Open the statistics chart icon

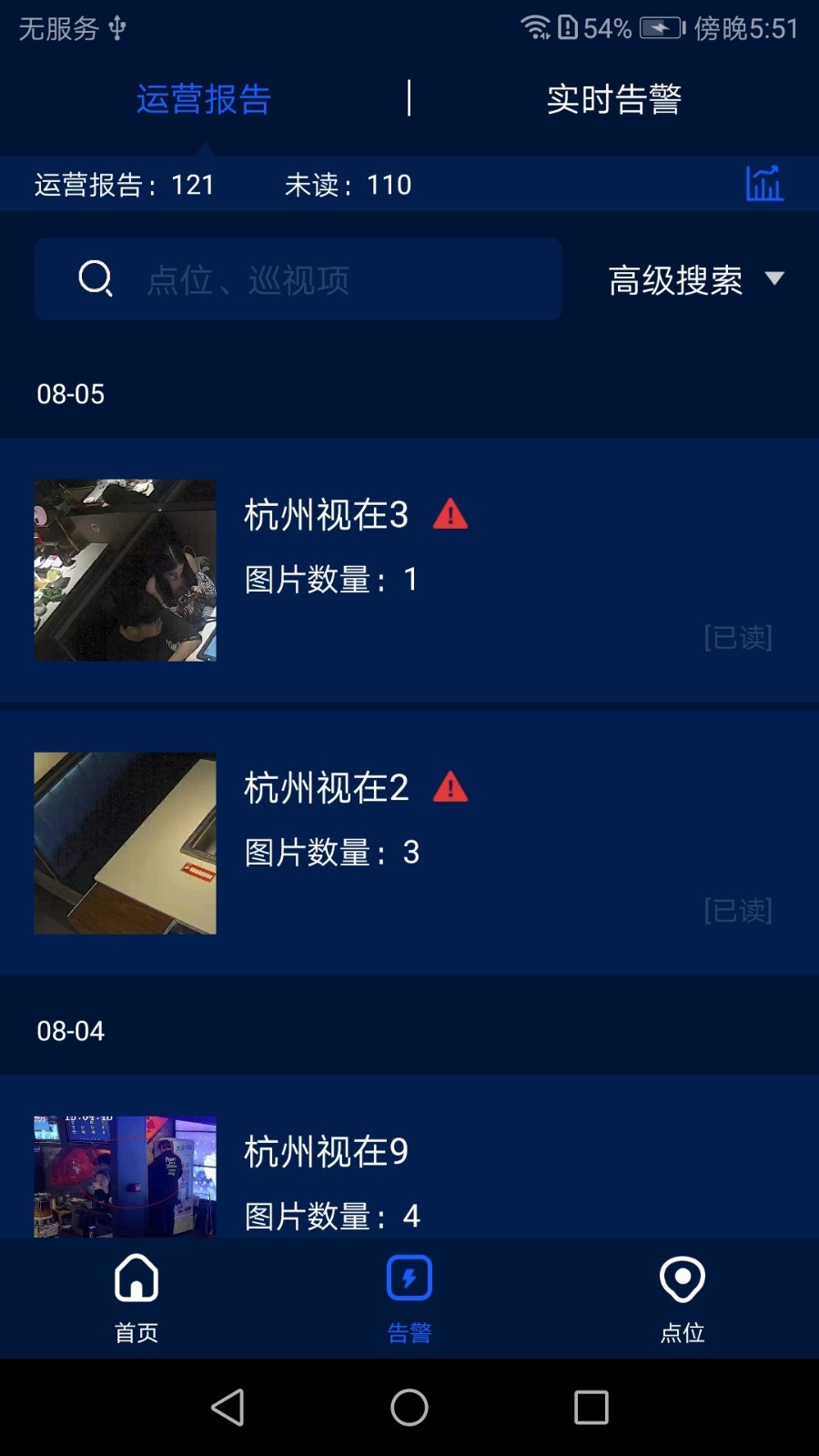[x=764, y=182]
